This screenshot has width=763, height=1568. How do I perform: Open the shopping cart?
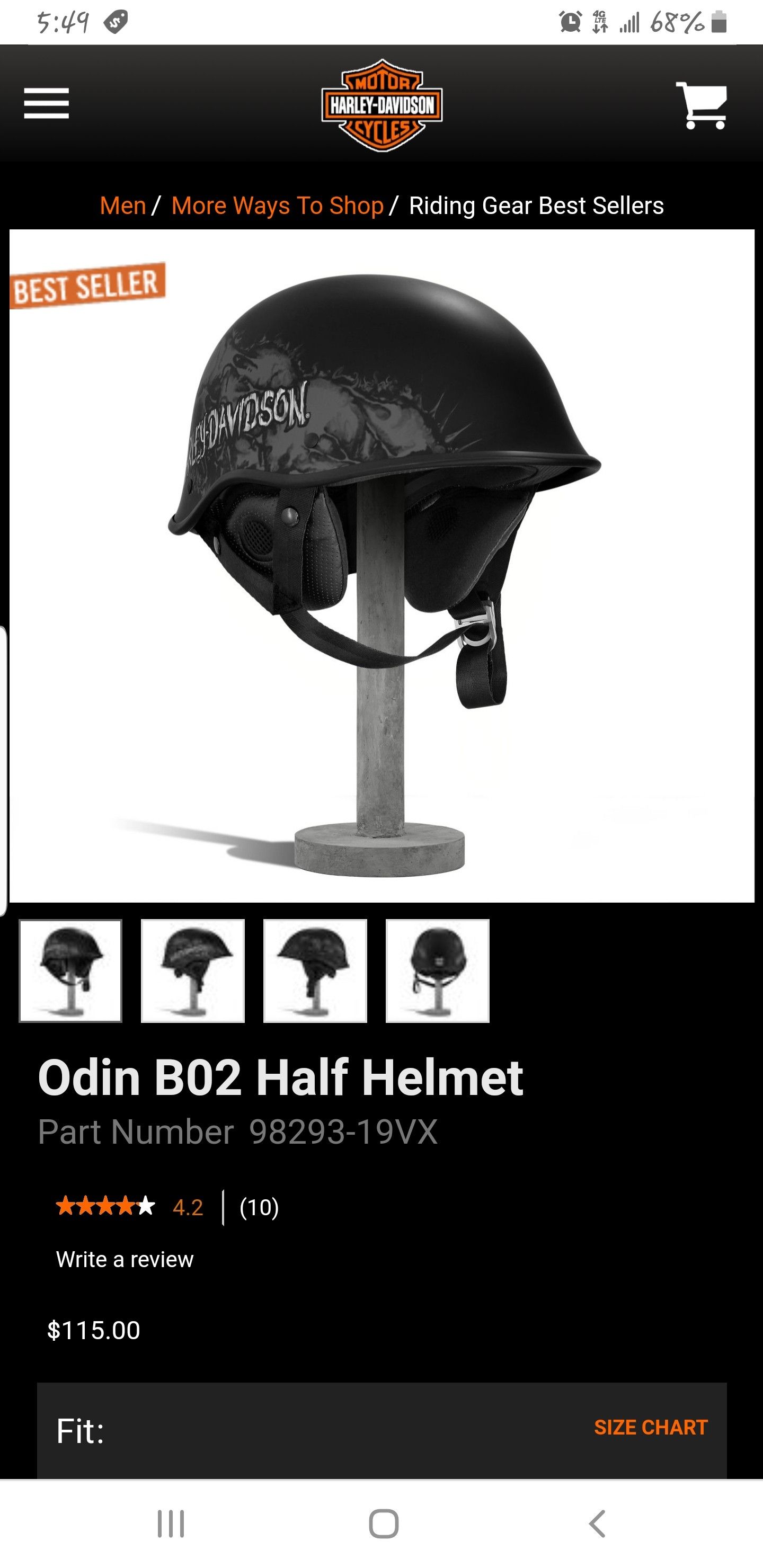point(702,105)
